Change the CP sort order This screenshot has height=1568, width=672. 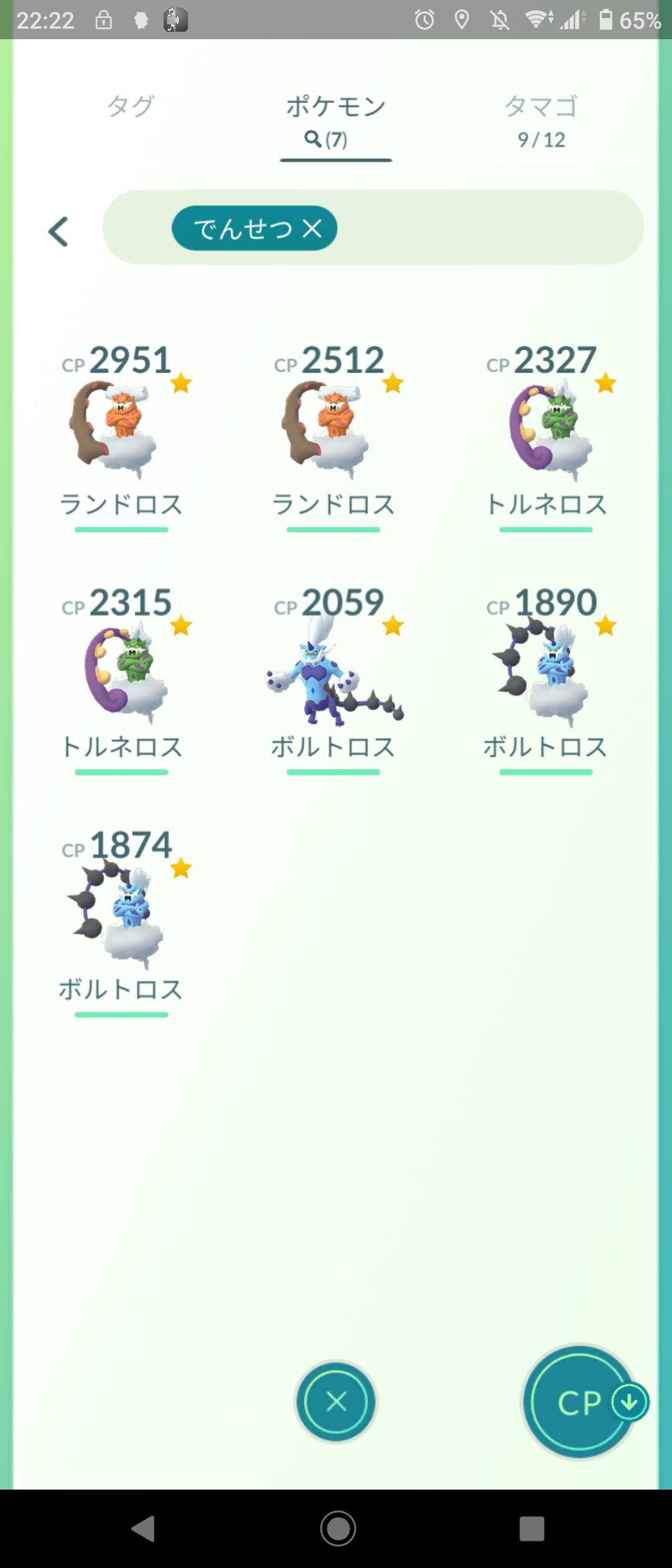580,1401
